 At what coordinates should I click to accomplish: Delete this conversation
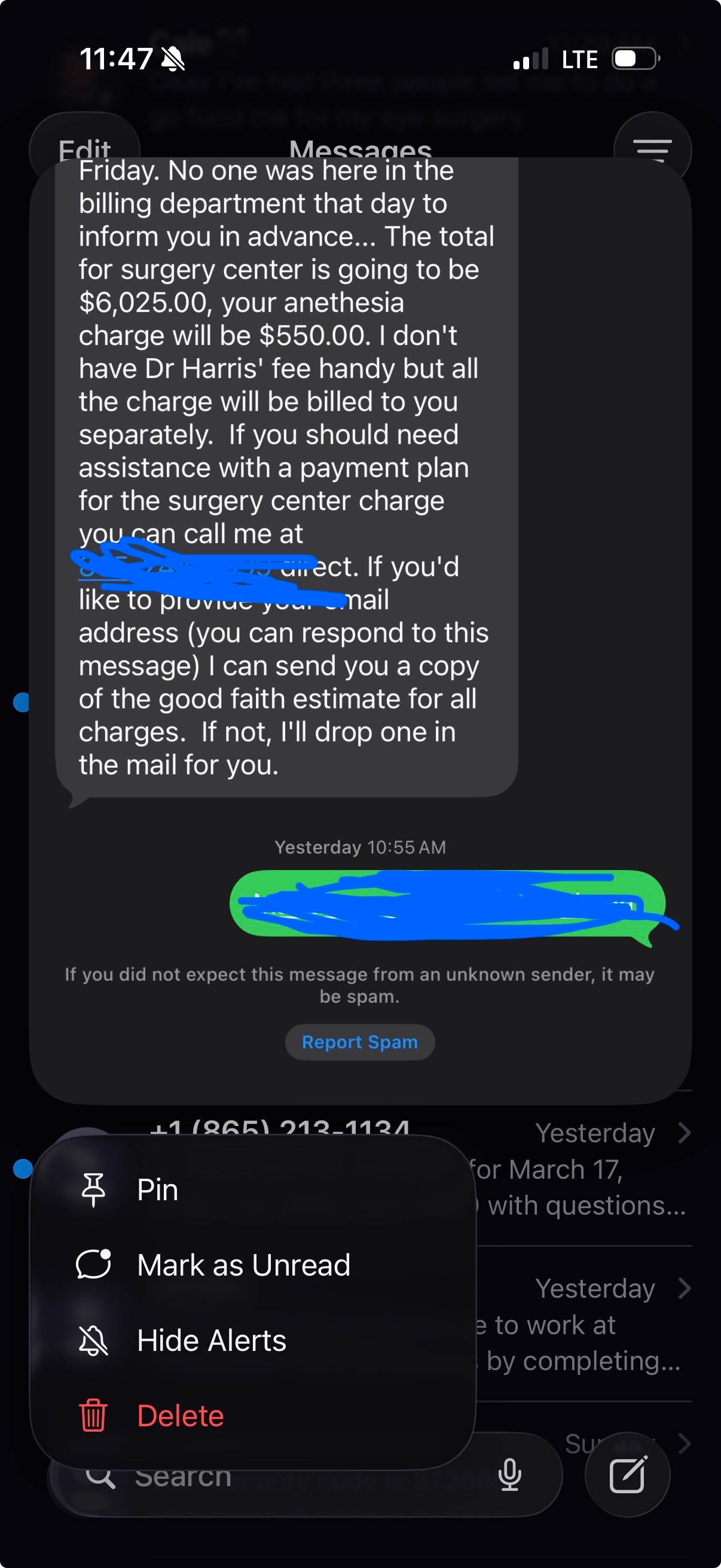[180, 1416]
